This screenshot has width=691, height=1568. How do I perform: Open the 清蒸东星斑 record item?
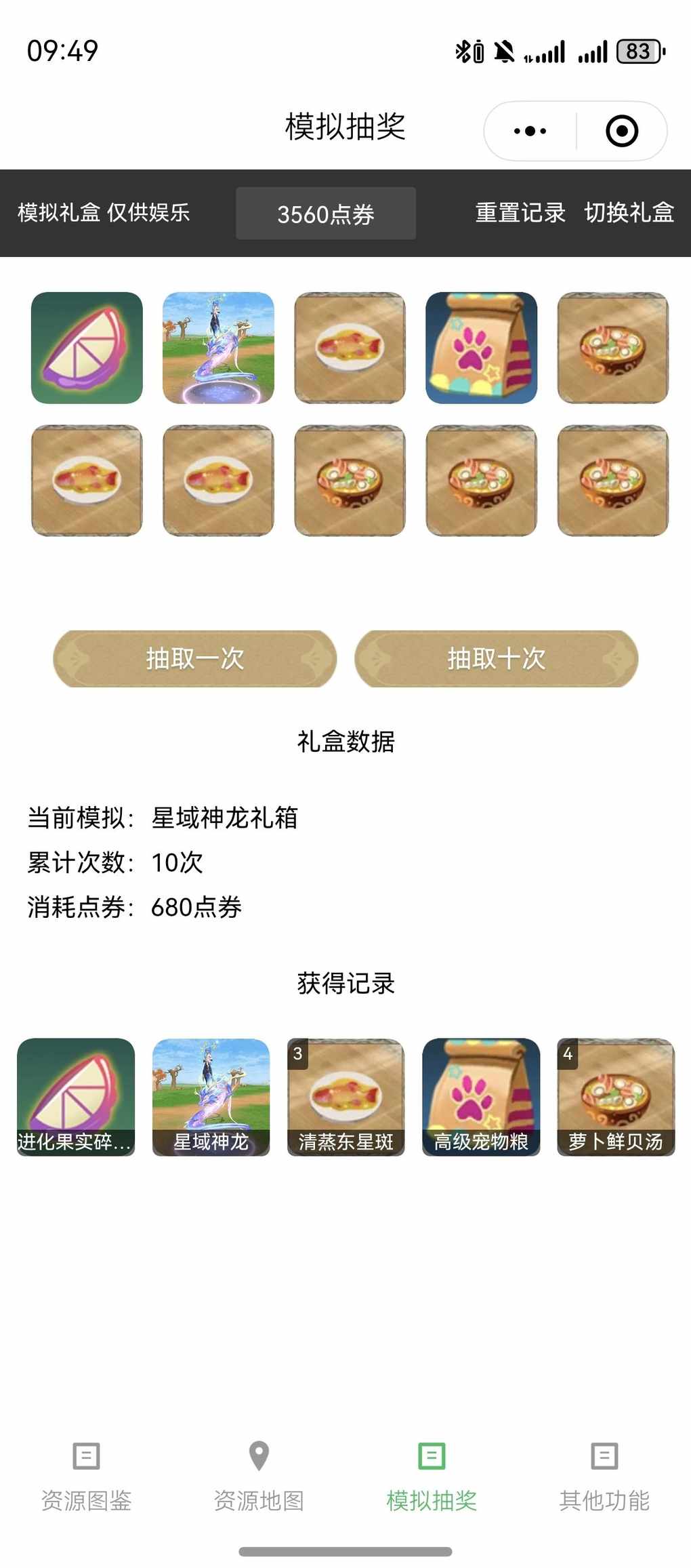pos(345,1096)
